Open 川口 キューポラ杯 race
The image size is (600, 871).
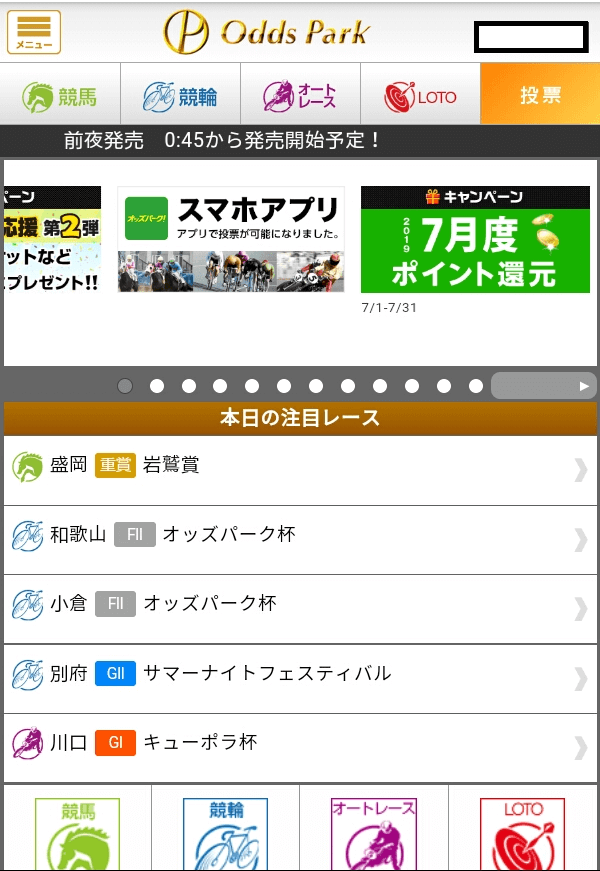pyautogui.click(x=300, y=744)
